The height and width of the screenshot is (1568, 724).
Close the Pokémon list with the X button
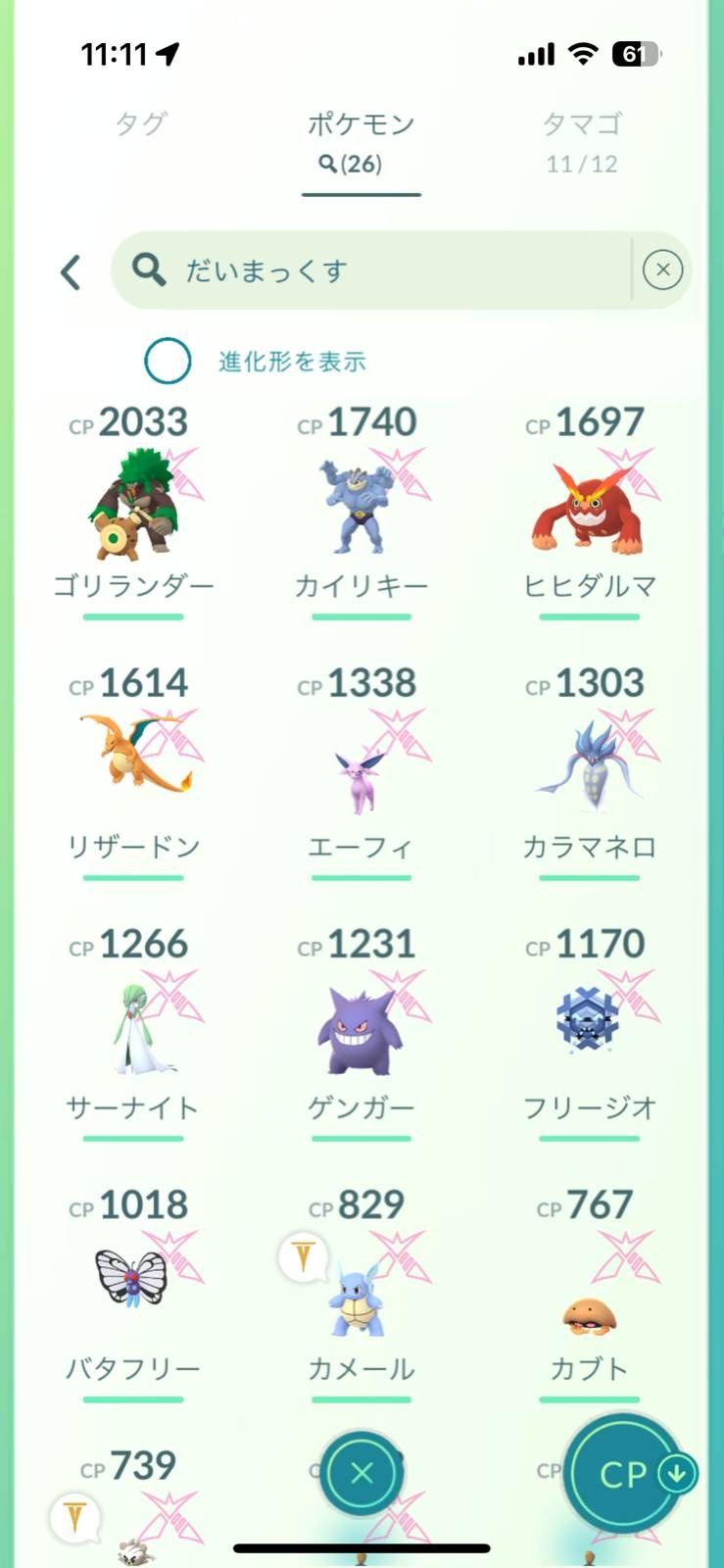coord(362,1473)
